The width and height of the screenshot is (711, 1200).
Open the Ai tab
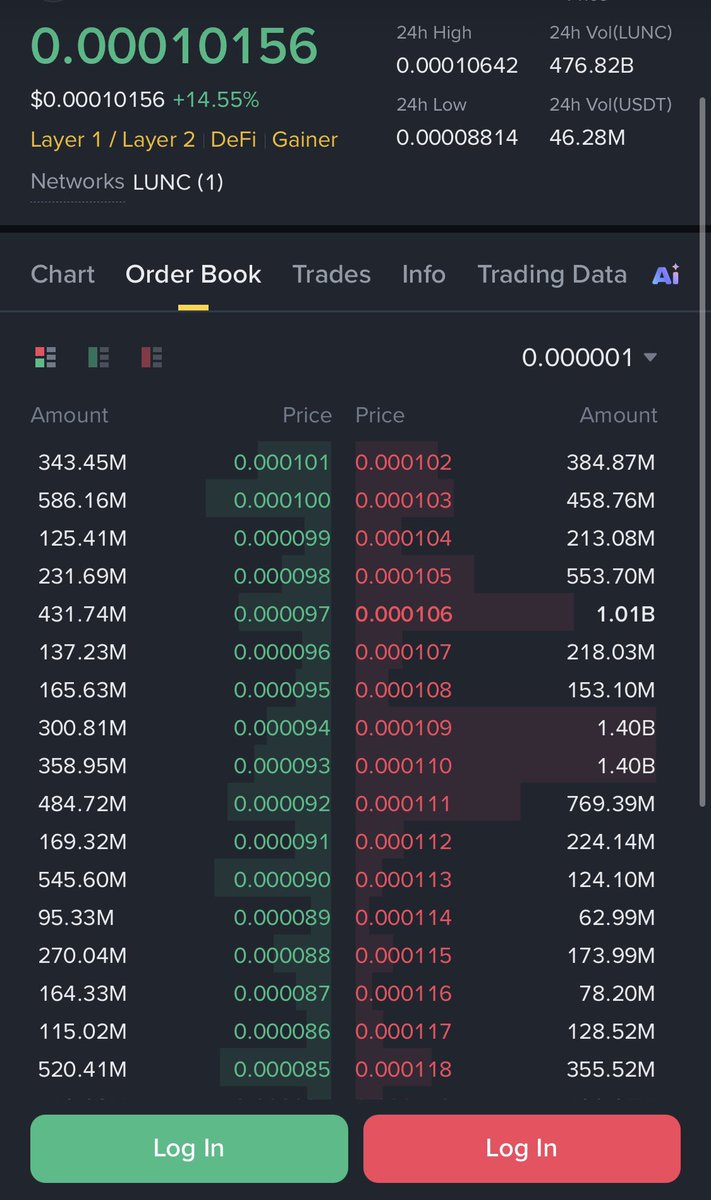pyautogui.click(x=665, y=275)
